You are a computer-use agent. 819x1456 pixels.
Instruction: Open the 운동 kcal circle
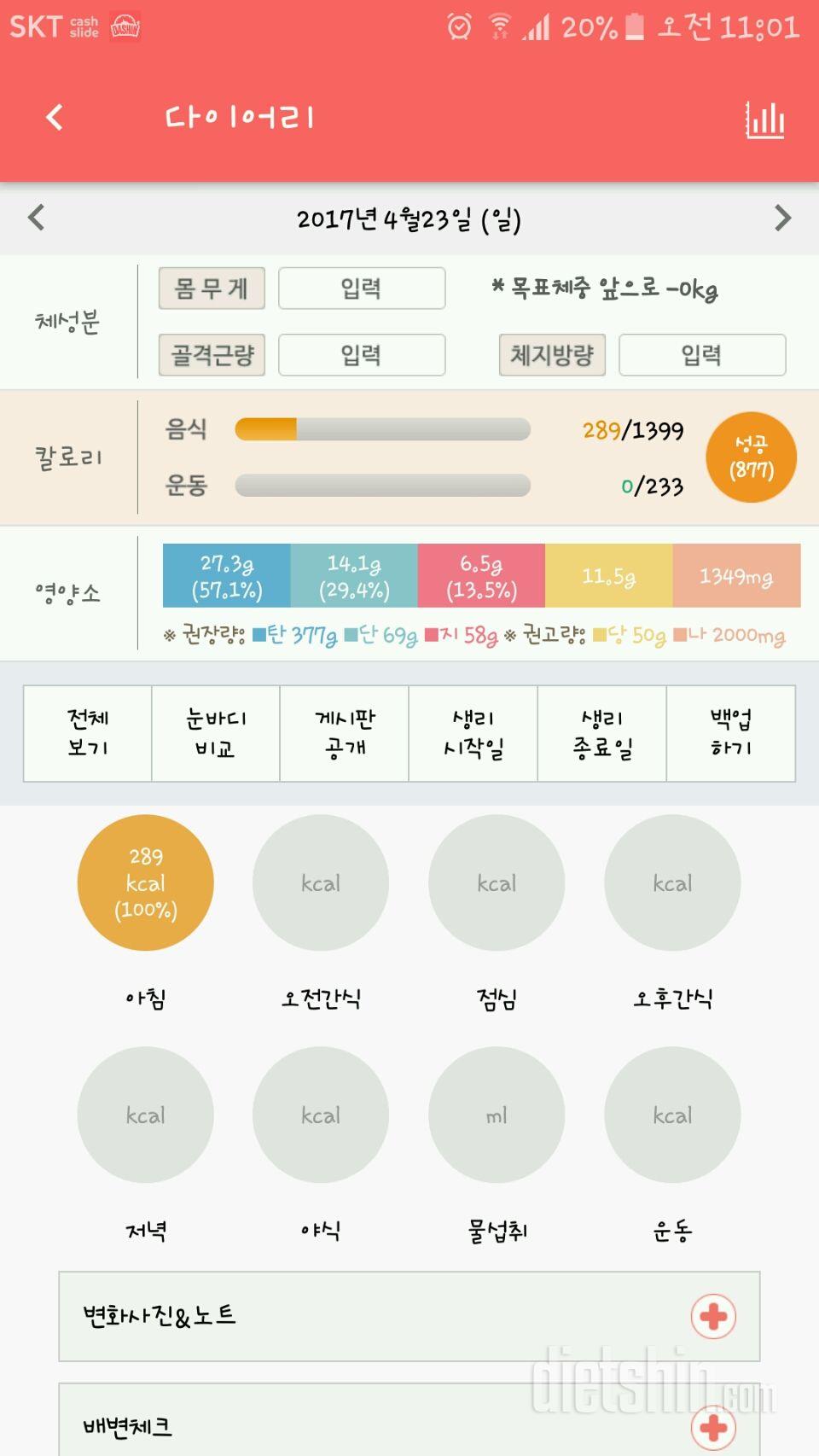coord(672,1115)
